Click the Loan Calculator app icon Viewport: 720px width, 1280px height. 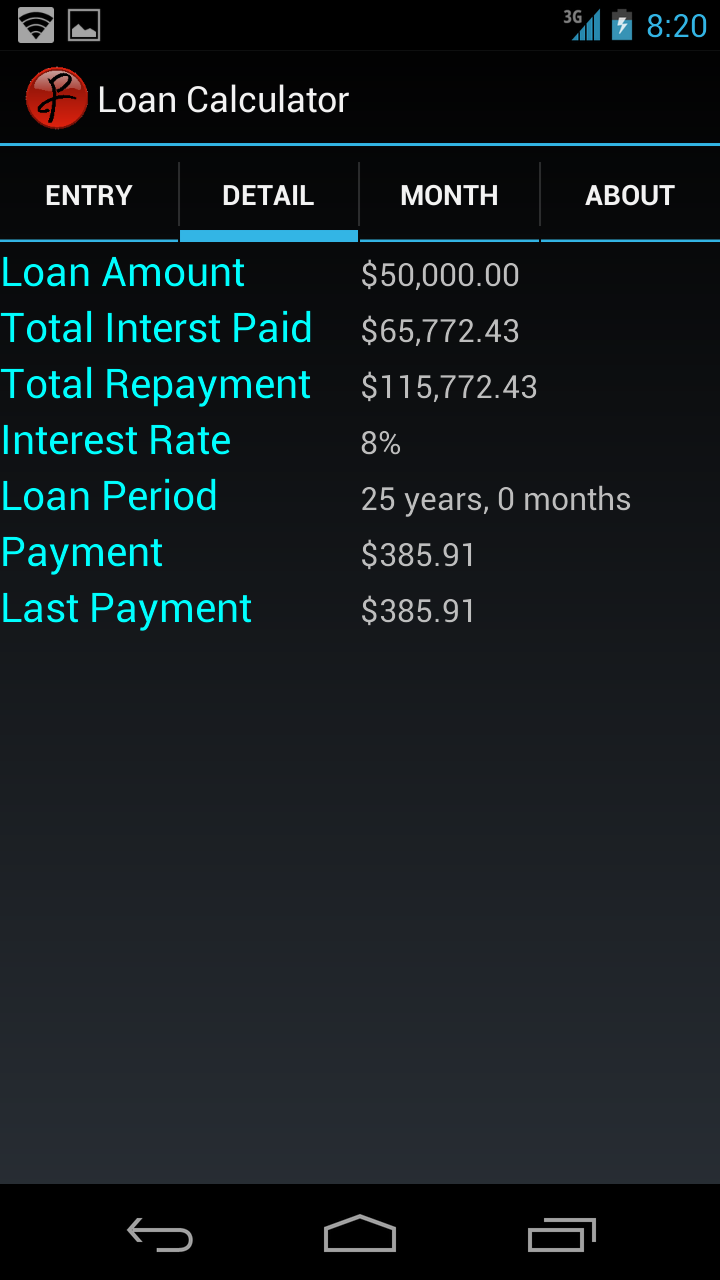click(56, 97)
